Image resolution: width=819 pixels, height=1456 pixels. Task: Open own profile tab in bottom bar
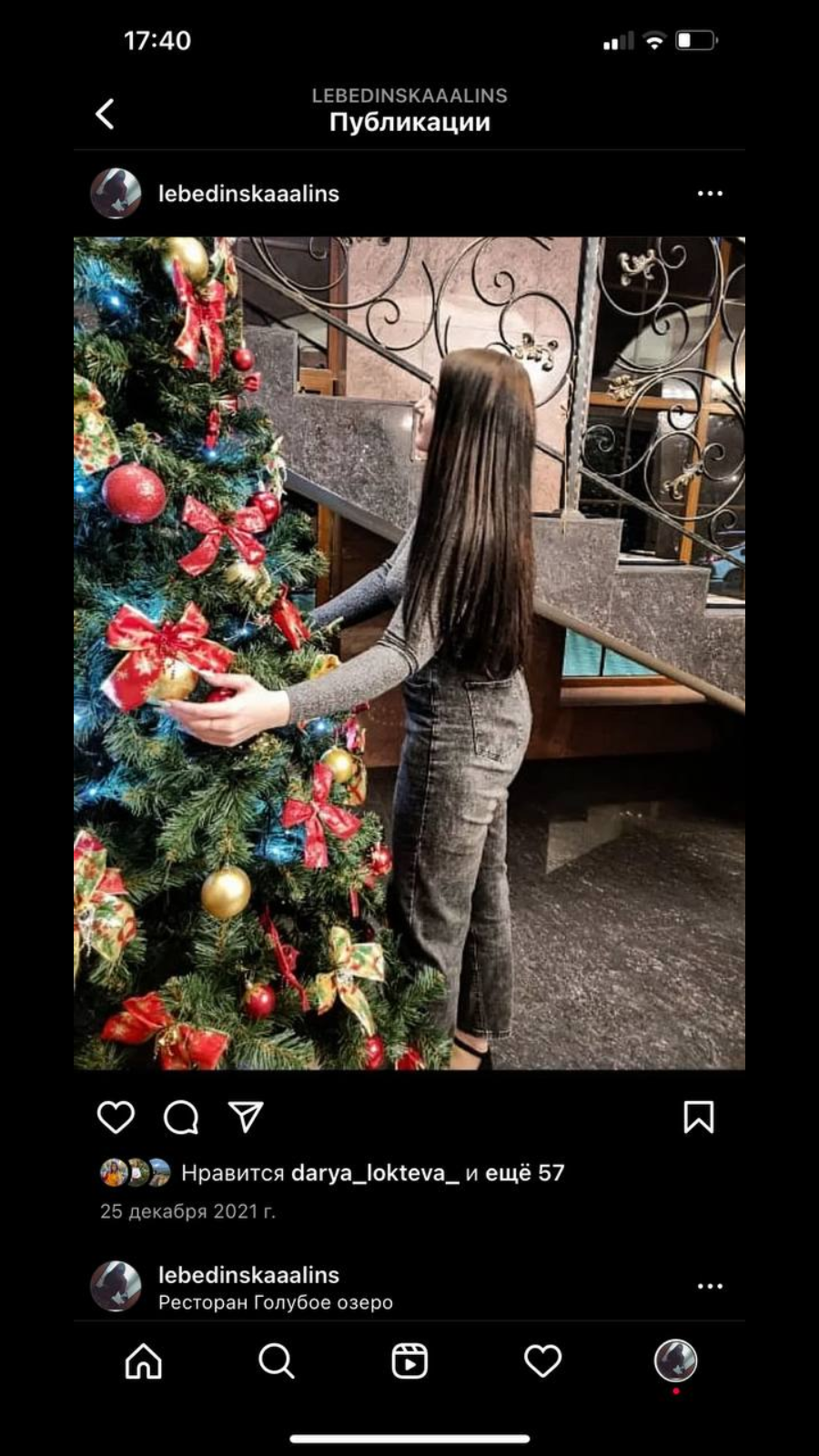click(675, 1361)
